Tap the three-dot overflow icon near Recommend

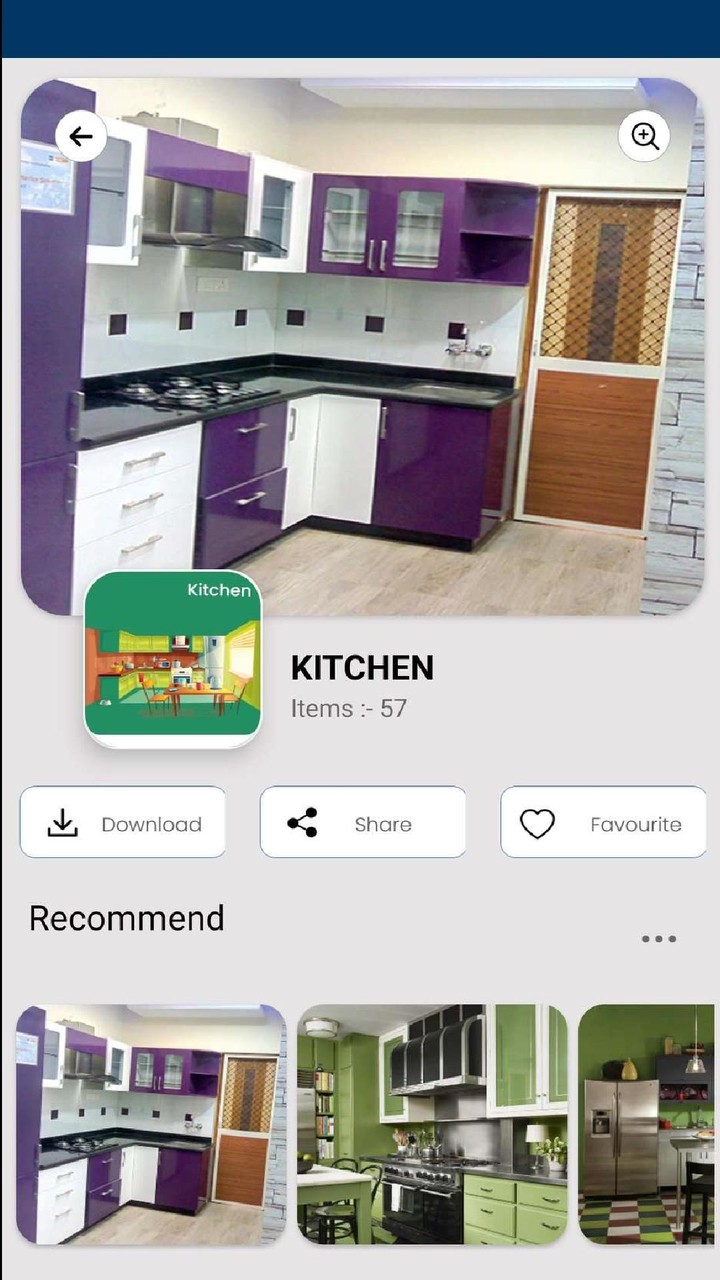click(659, 938)
